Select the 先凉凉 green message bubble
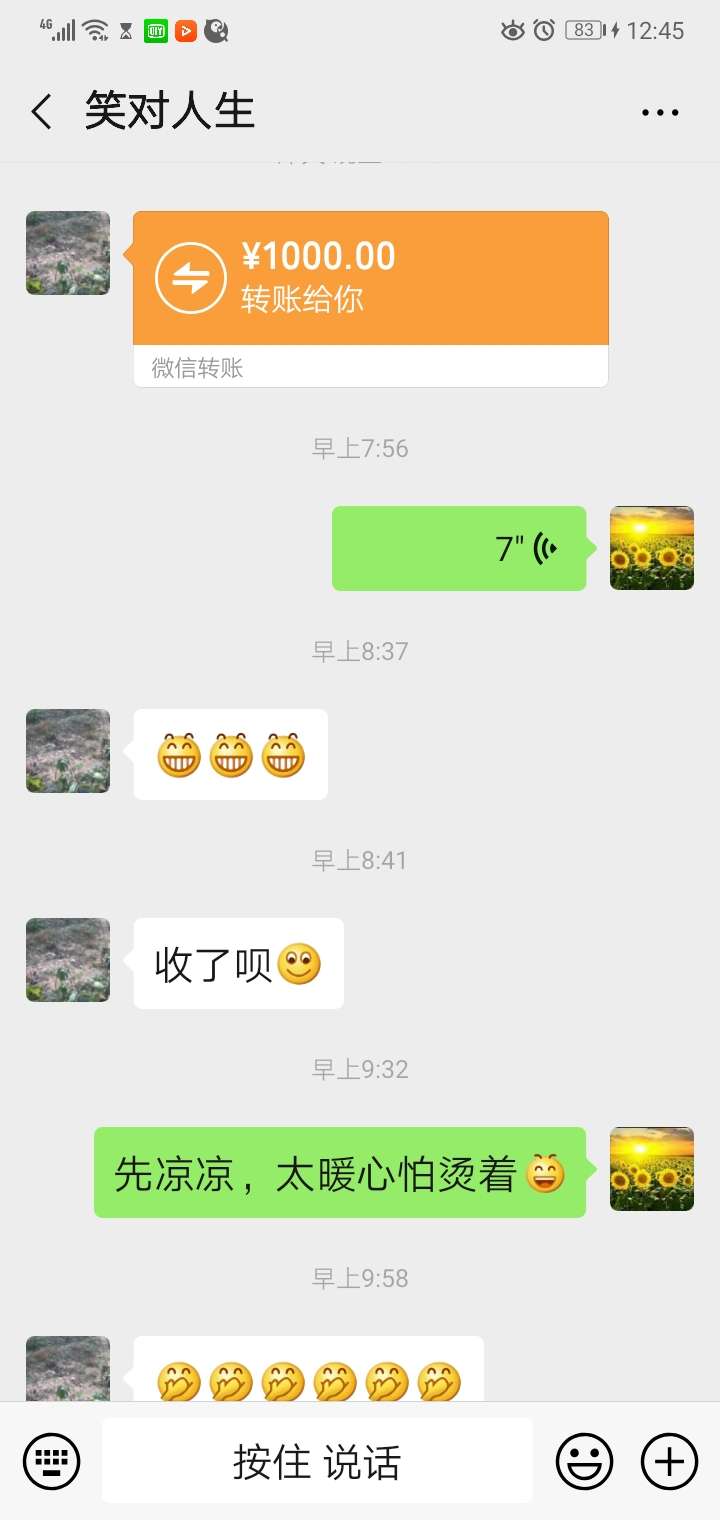720x1520 pixels. pyautogui.click(x=340, y=1170)
